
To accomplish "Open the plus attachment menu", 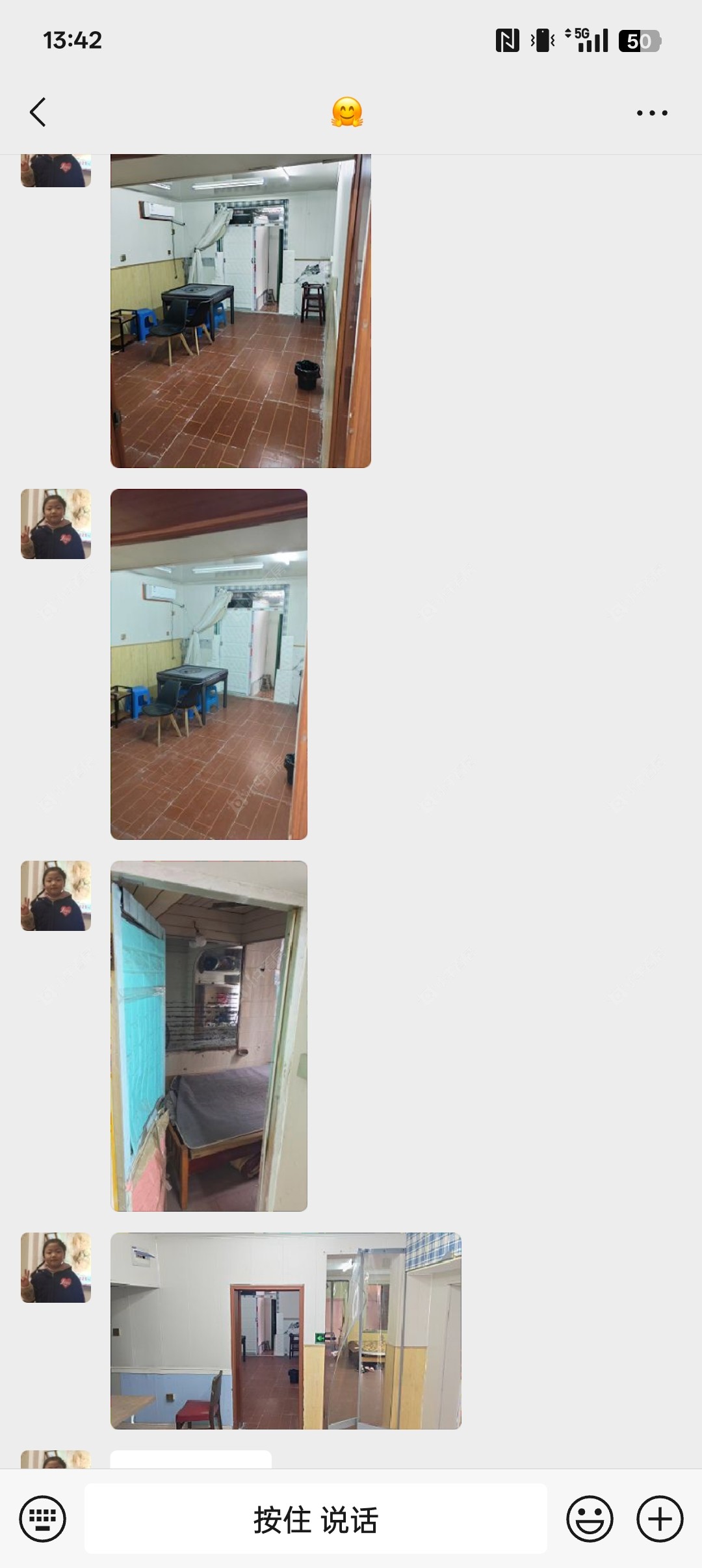I will point(659,1519).
